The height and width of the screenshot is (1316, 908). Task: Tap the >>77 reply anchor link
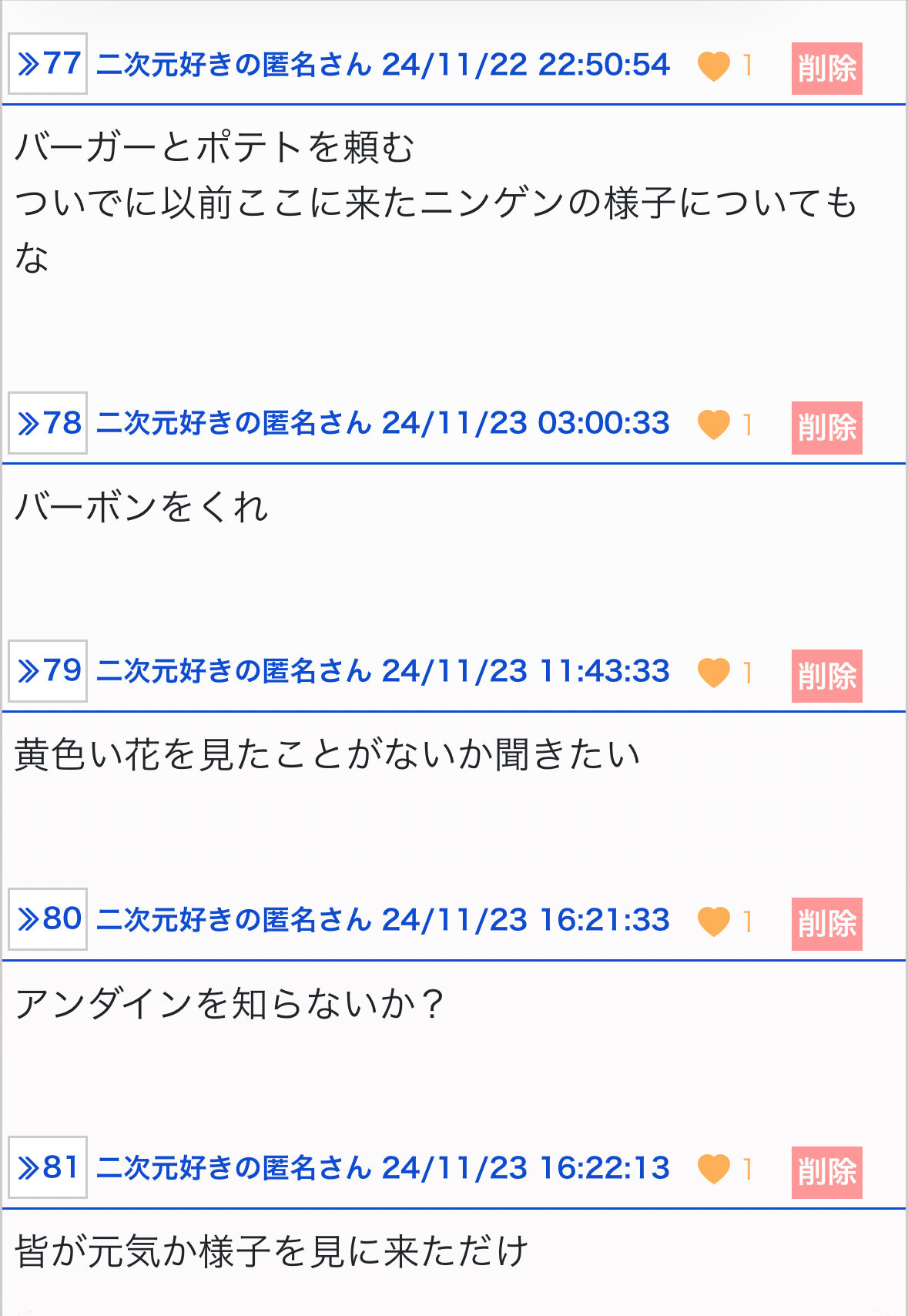(x=48, y=64)
